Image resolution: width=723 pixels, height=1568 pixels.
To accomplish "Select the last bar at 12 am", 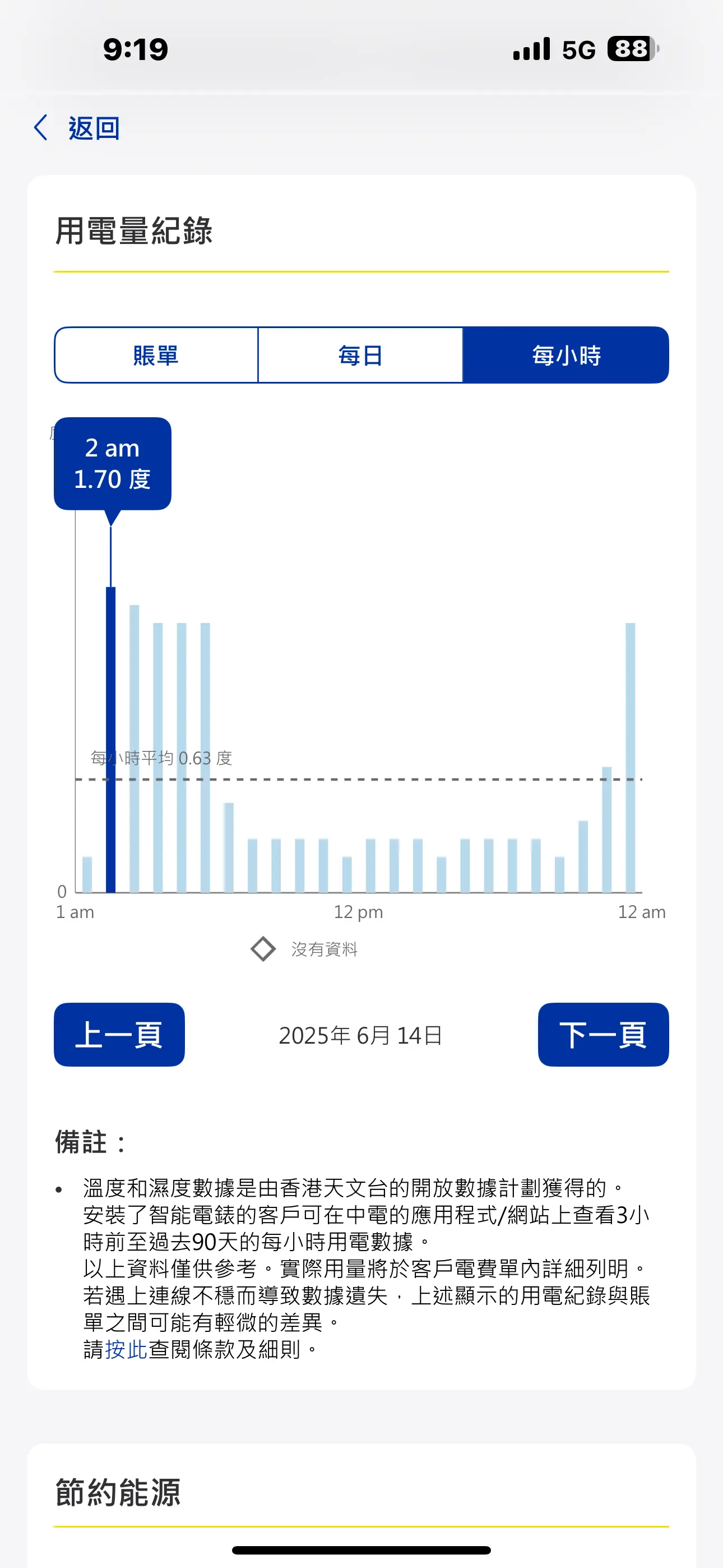I will click(631, 757).
